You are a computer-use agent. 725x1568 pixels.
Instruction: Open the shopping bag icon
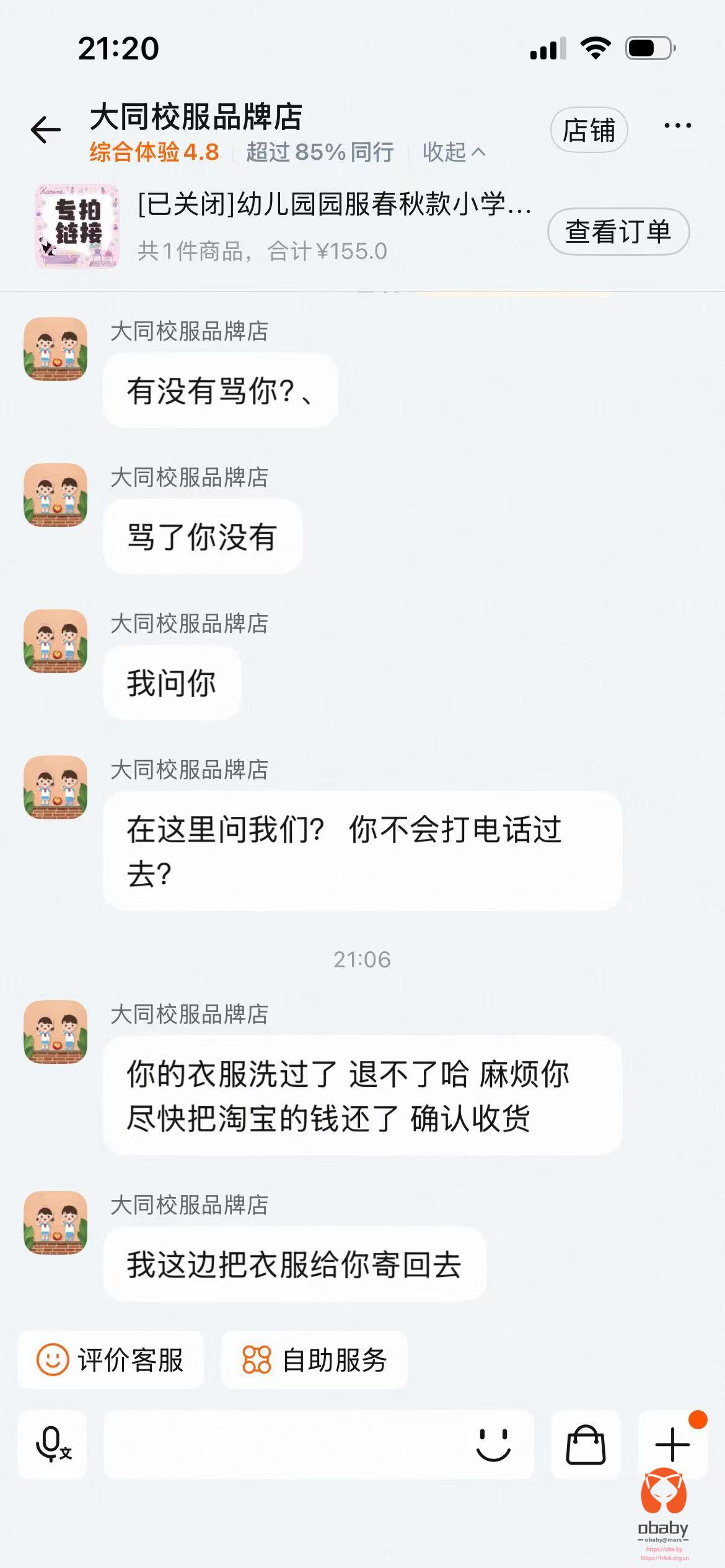(586, 1445)
